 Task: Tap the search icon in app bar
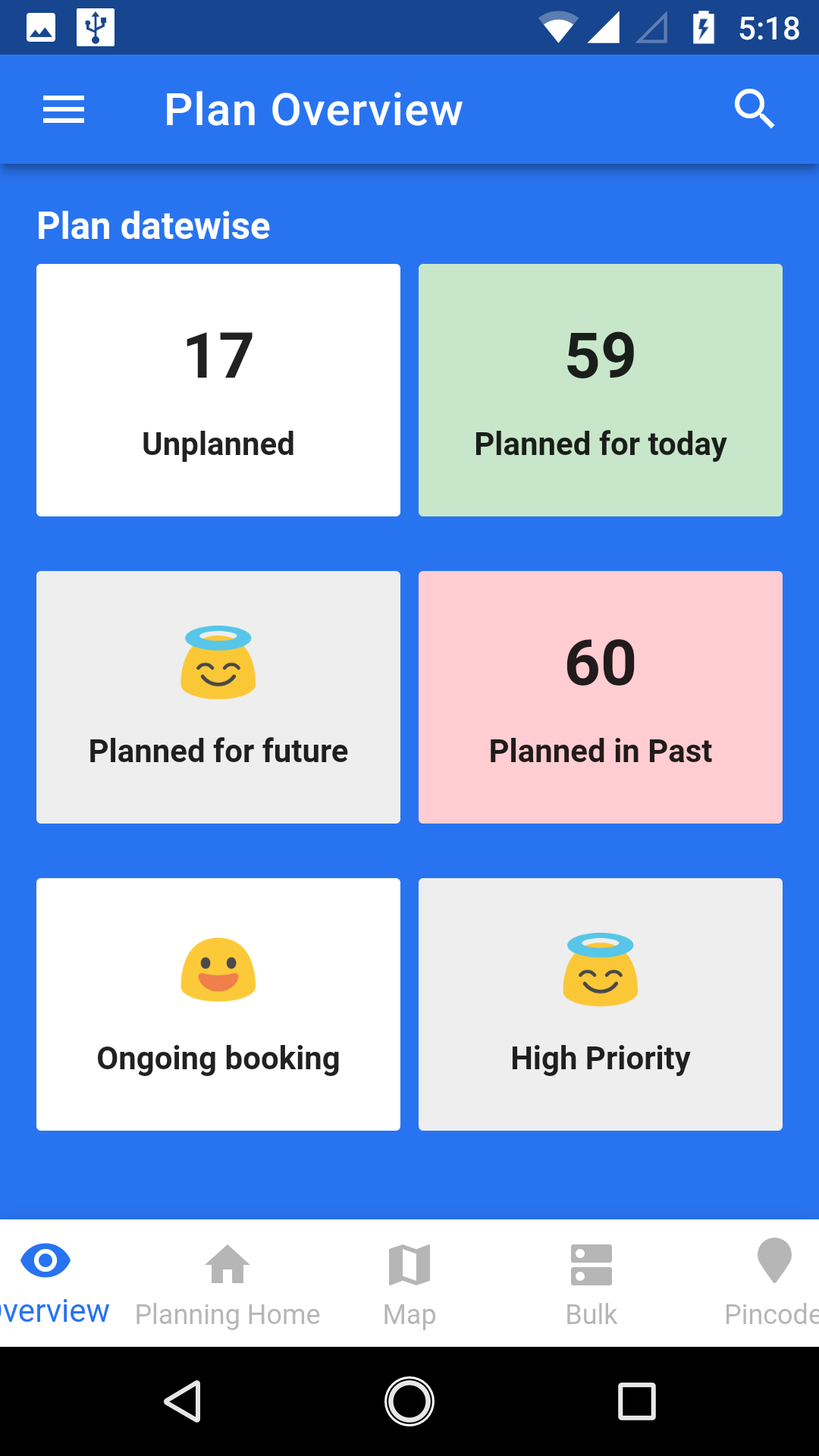(754, 110)
